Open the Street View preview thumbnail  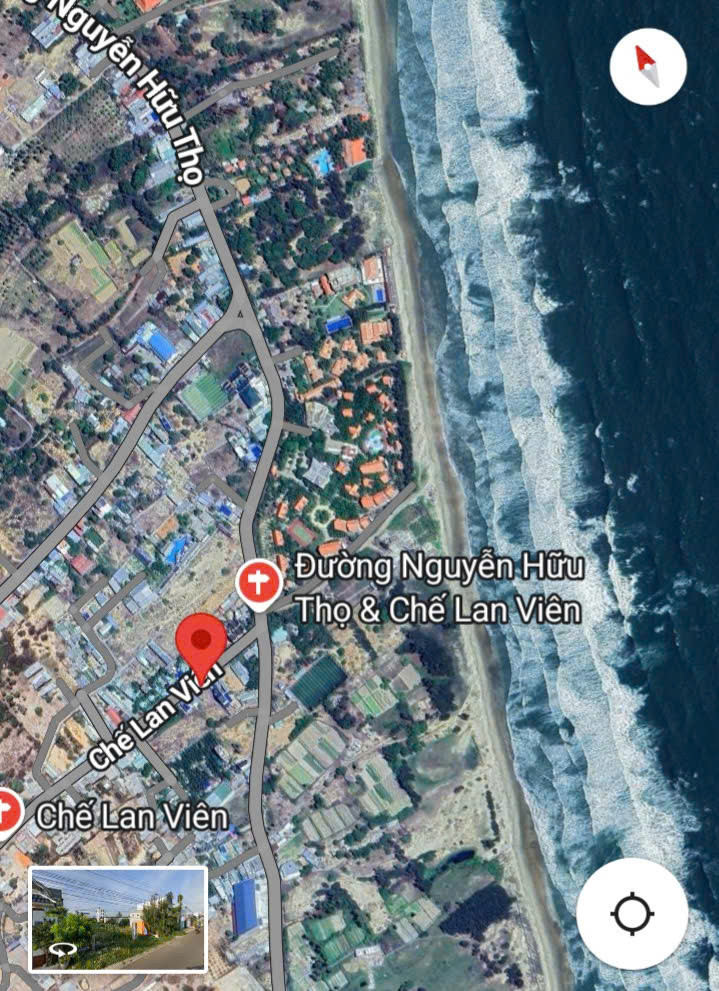tap(118, 918)
